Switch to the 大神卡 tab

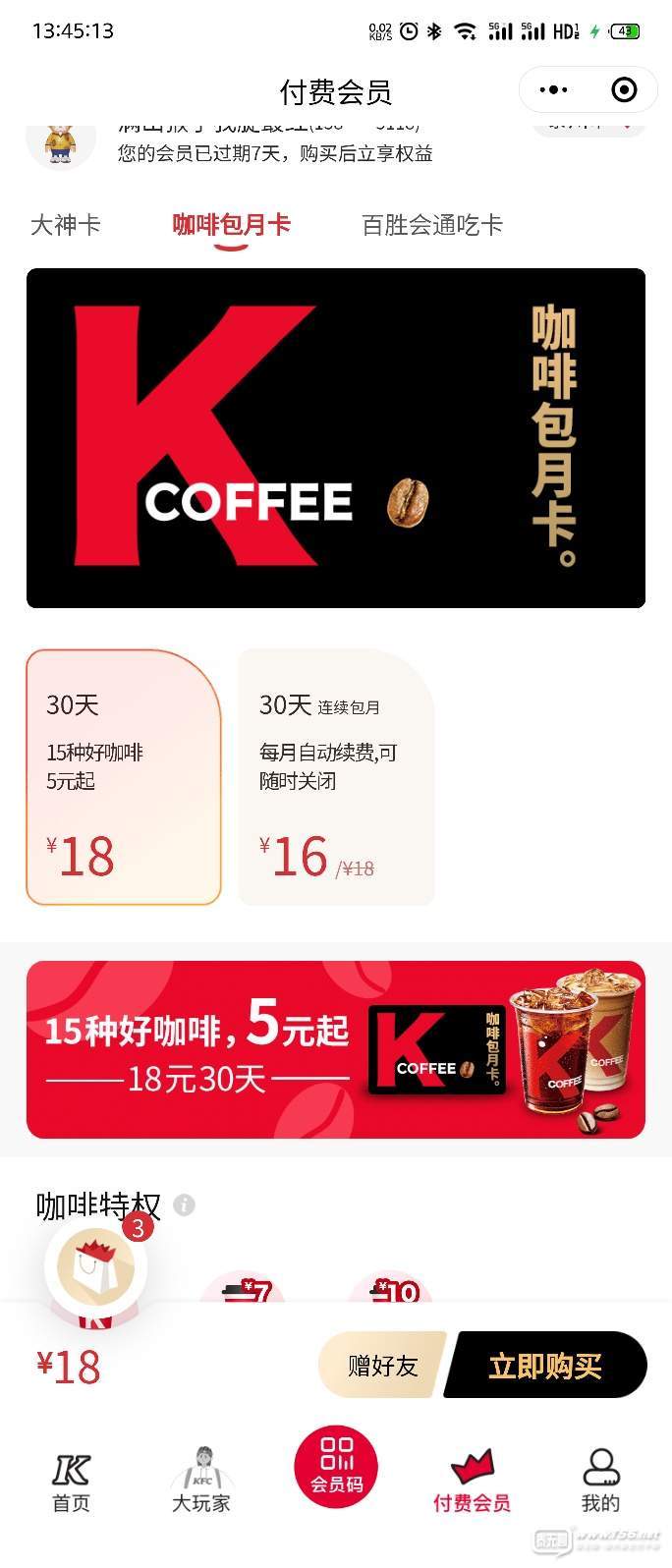point(65,225)
